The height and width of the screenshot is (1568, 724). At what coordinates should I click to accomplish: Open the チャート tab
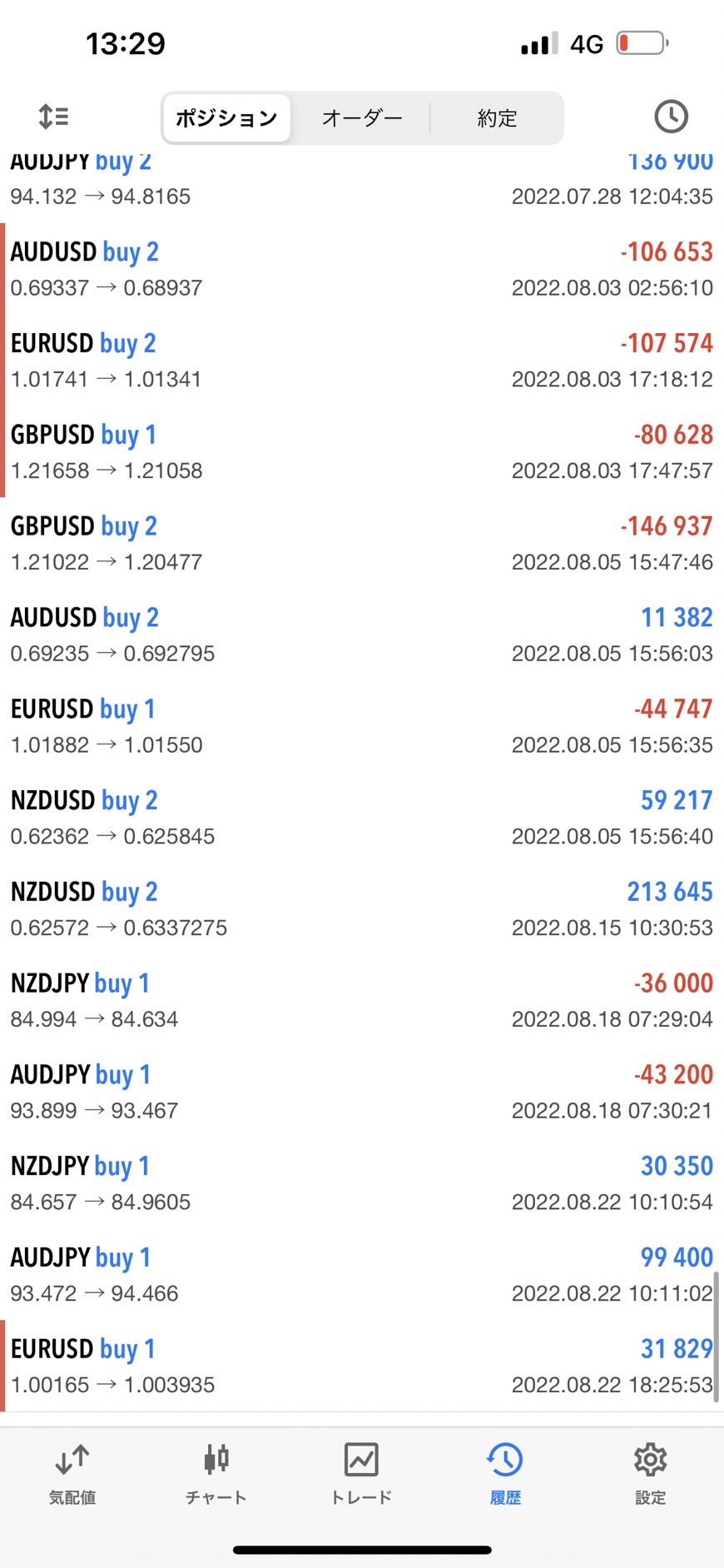pyautogui.click(x=216, y=1476)
